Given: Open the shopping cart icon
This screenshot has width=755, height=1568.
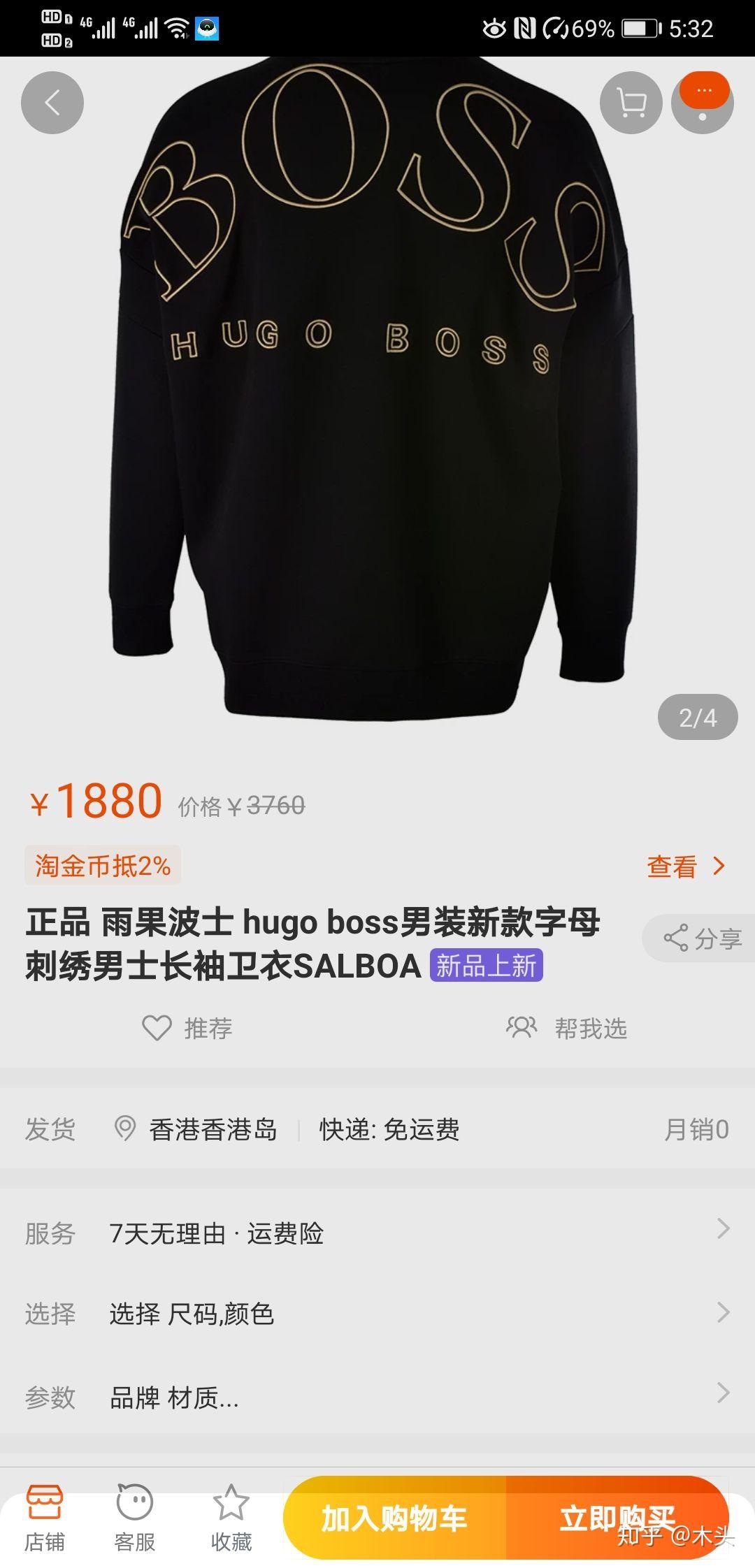Looking at the screenshot, I should click(631, 103).
